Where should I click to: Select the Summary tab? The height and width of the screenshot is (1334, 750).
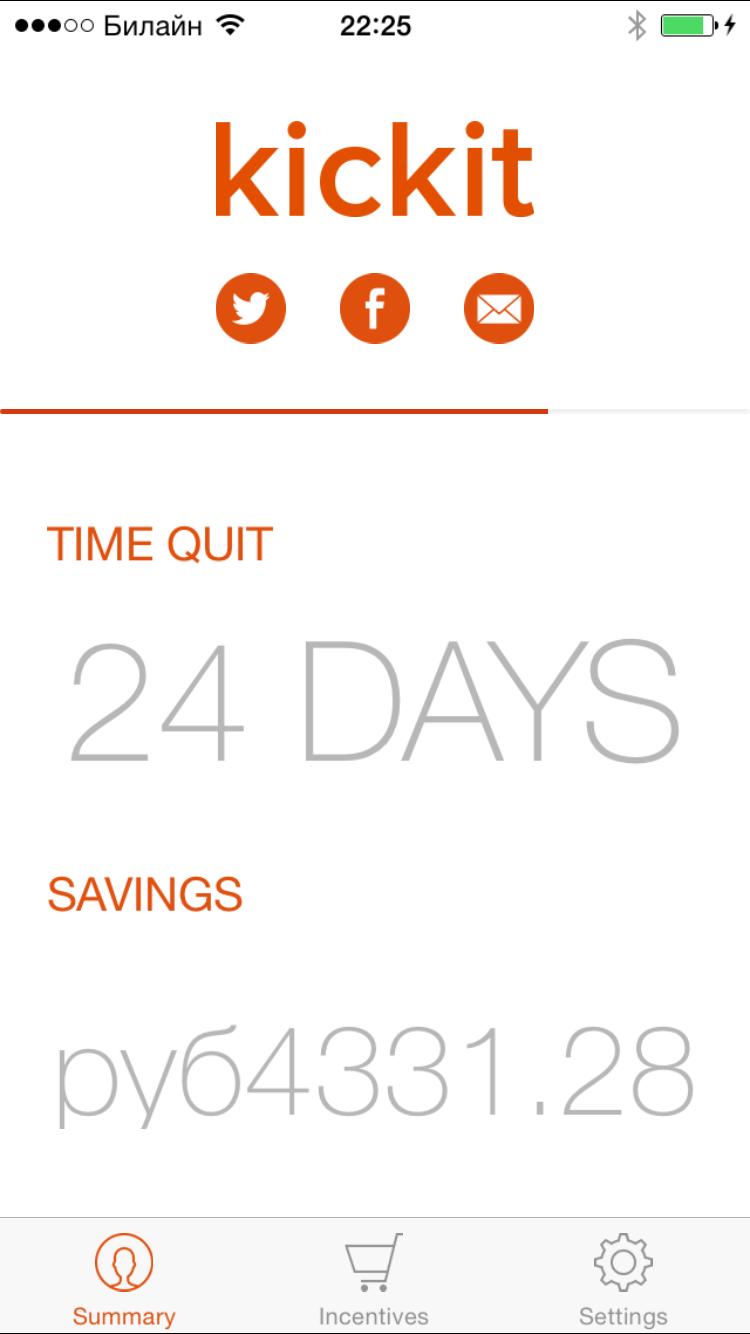click(124, 1278)
